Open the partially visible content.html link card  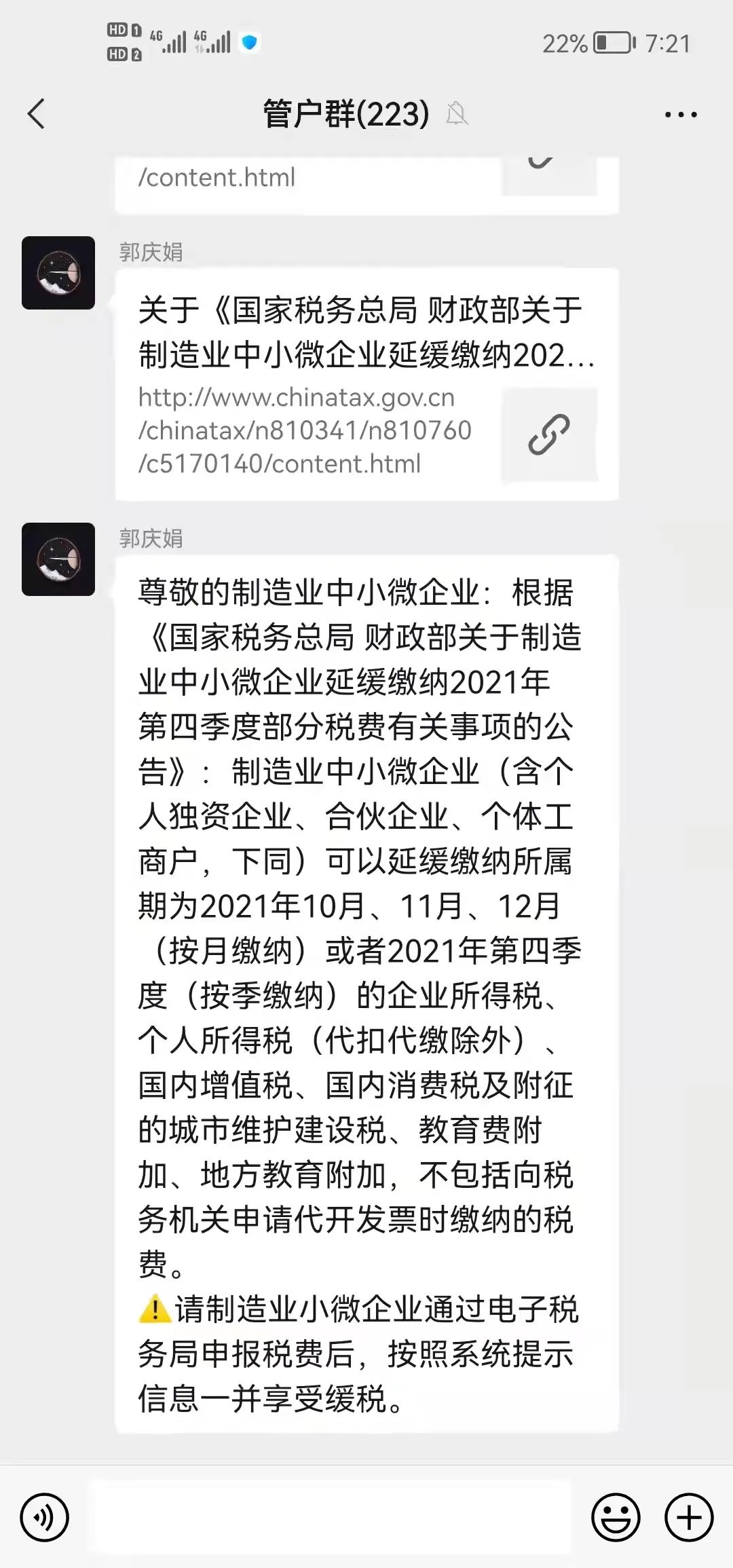(x=366, y=182)
